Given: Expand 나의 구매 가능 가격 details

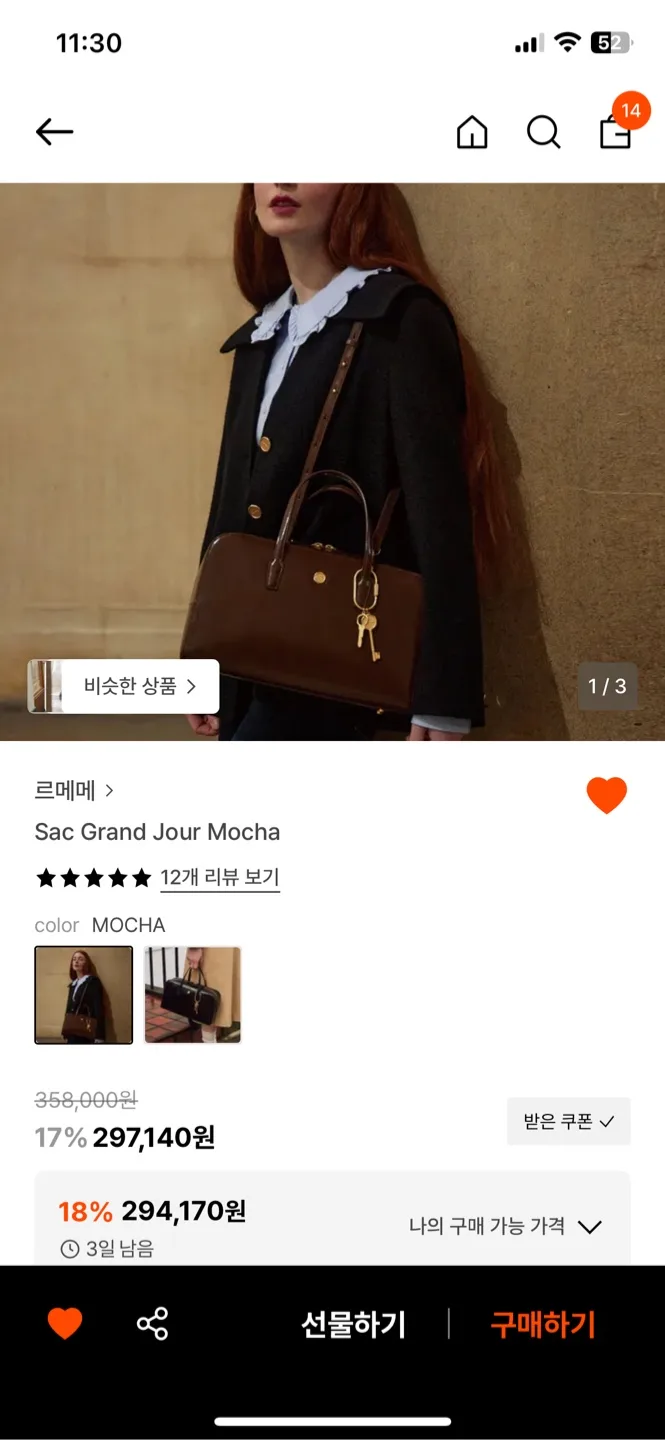Looking at the screenshot, I should click(x=506, y=1227).
